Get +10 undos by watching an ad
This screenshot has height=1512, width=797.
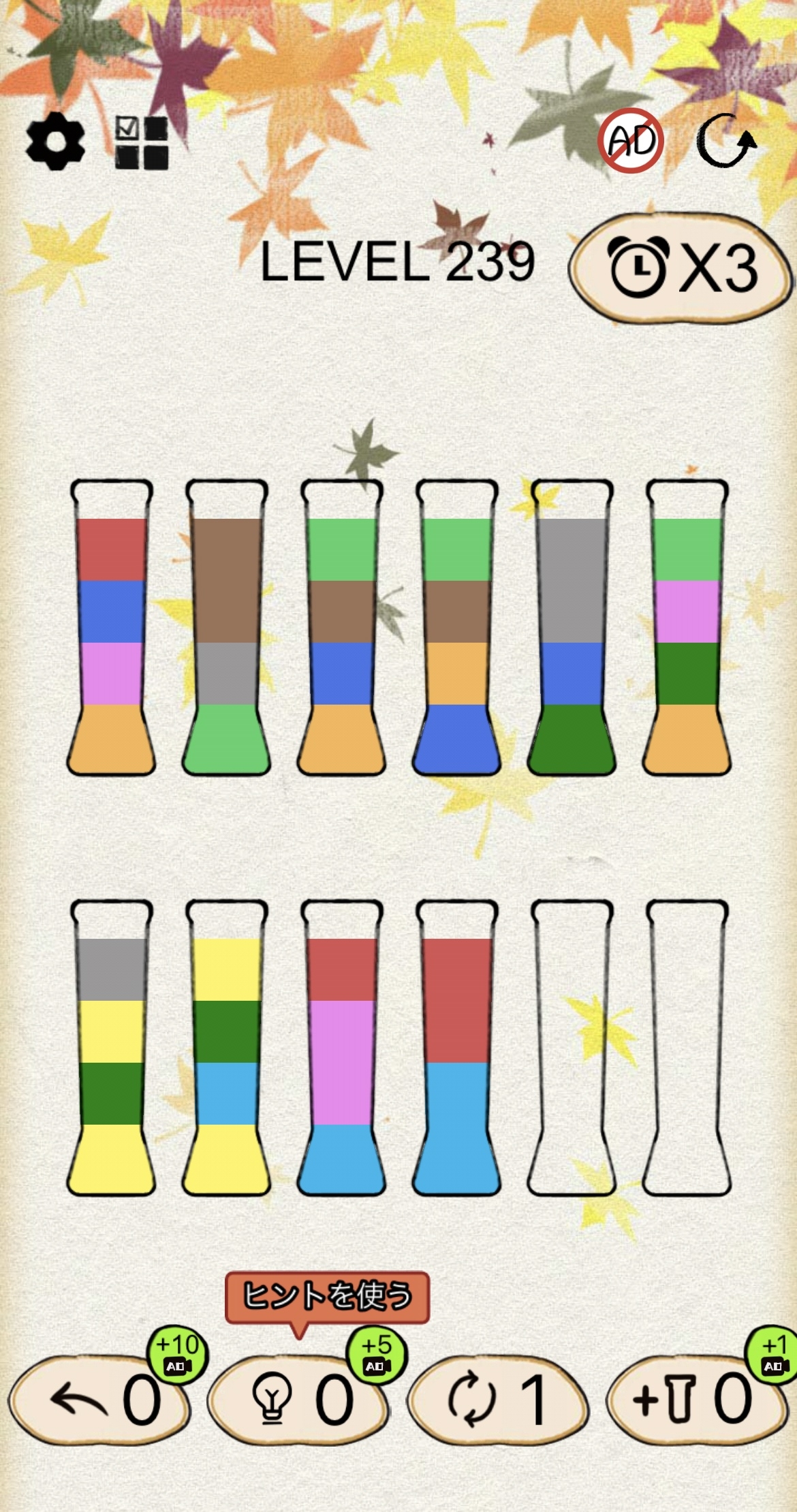point(177,1354)
